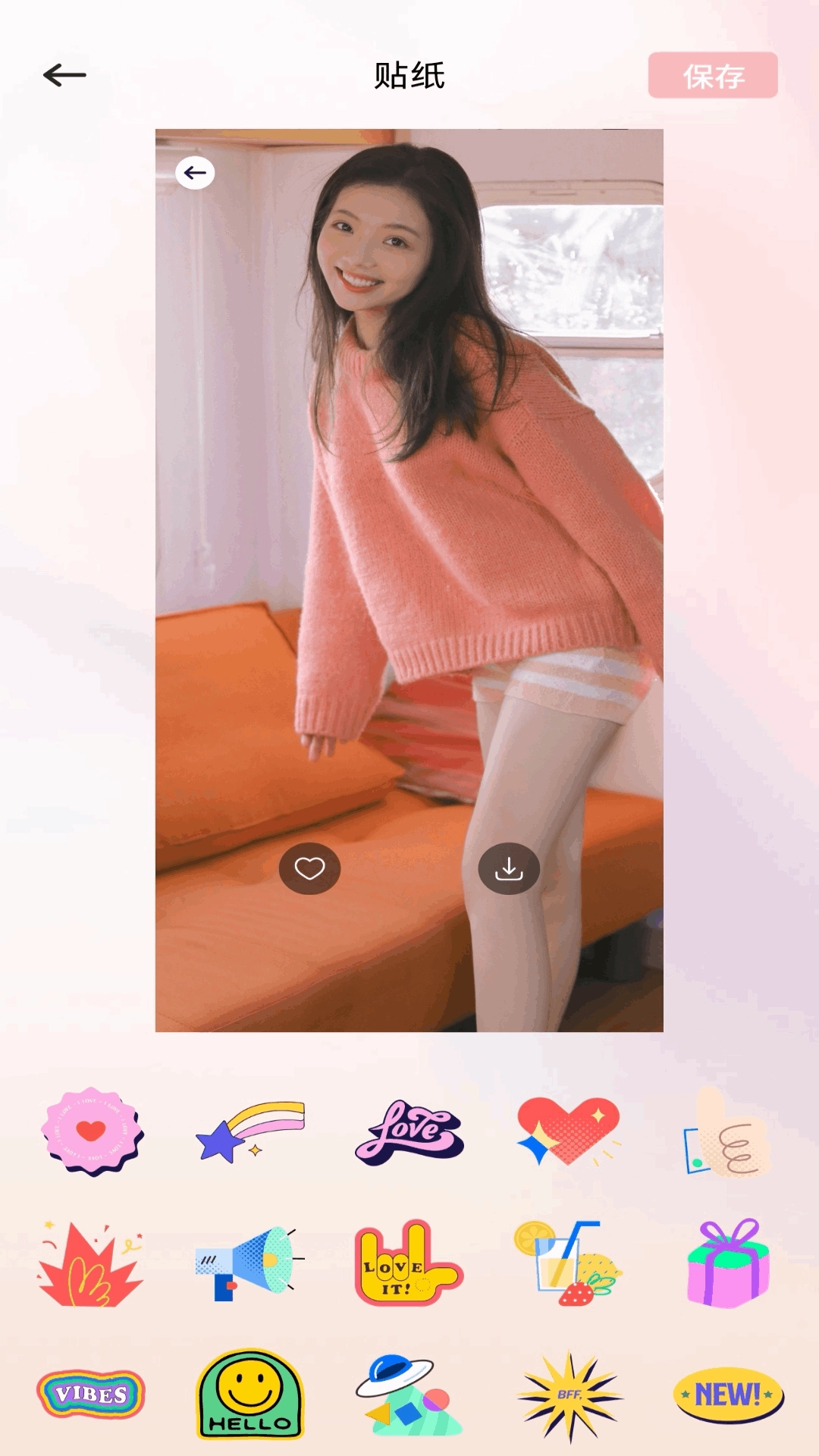Select the smiley 'HELLO' sticker
Viewport: 819px width, 1456px height.
[x=250, y=1394]
